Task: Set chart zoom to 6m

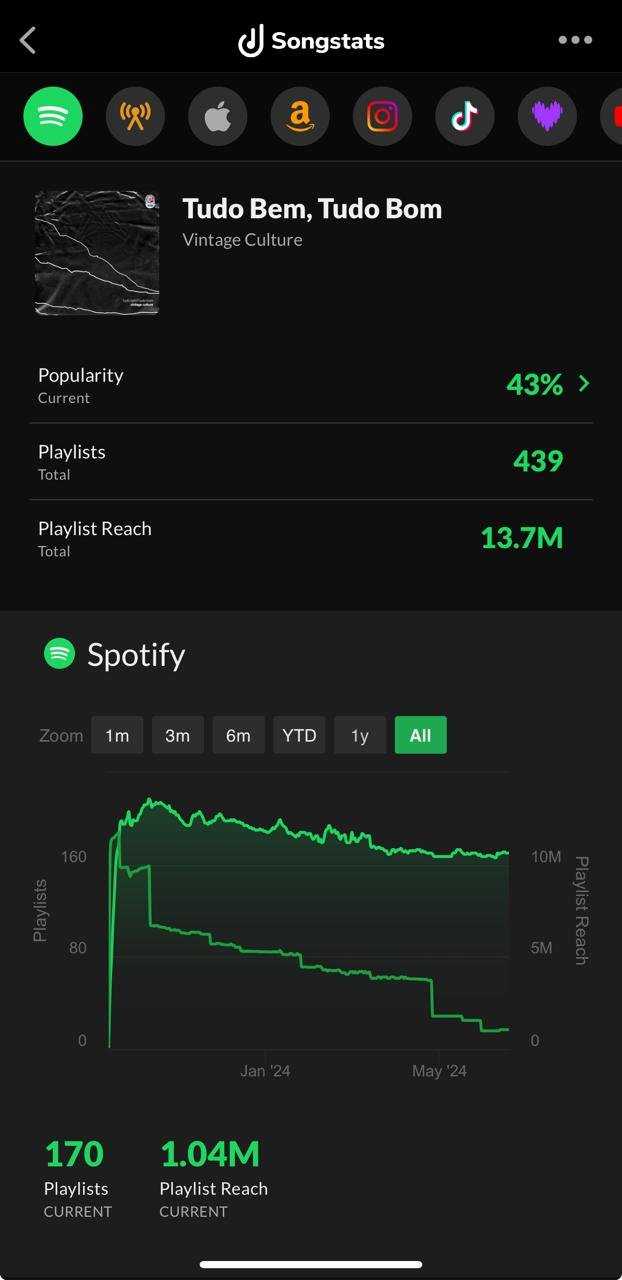Action: click(238, 735)
